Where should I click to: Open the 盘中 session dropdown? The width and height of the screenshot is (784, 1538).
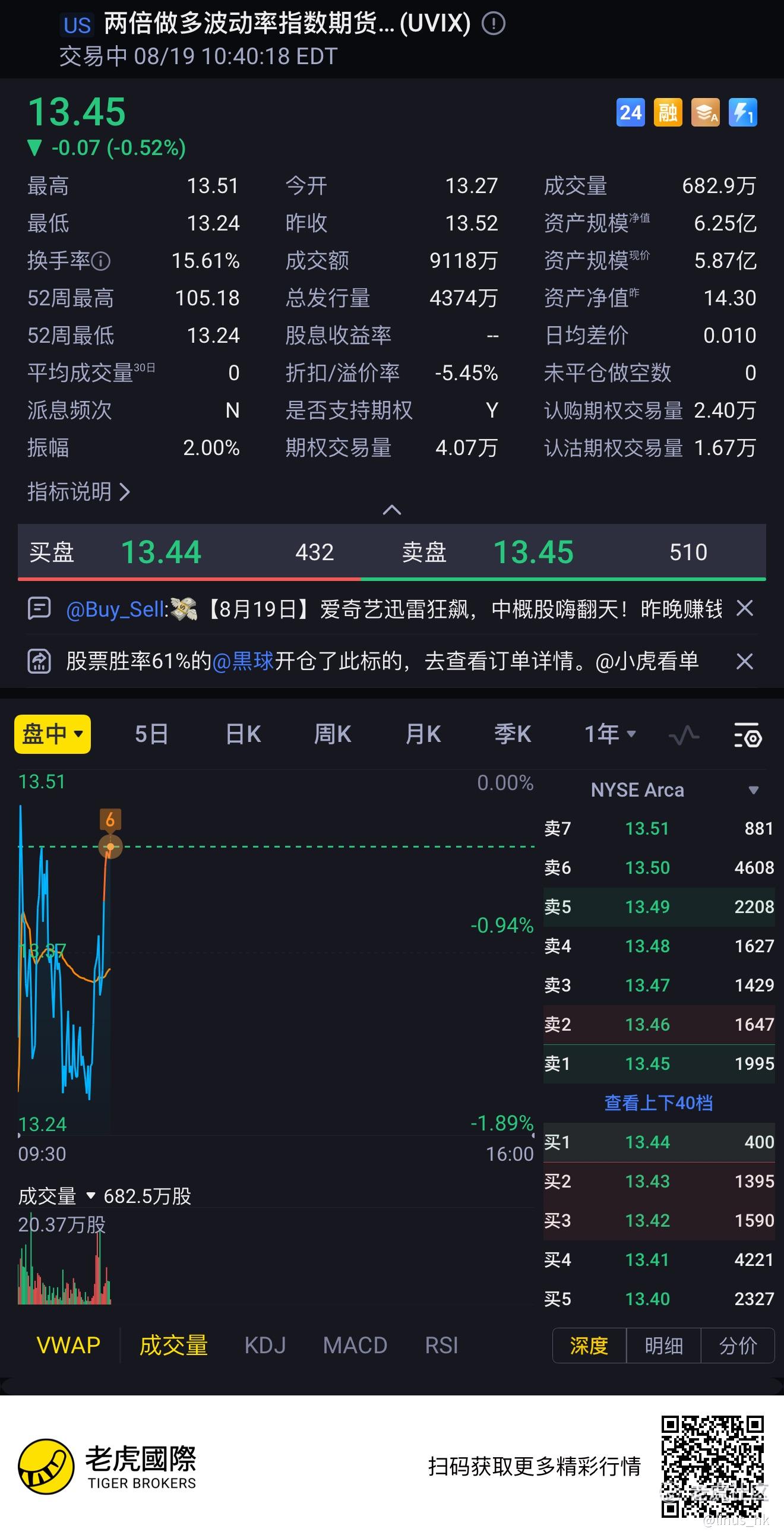click(x=52, y=734)
